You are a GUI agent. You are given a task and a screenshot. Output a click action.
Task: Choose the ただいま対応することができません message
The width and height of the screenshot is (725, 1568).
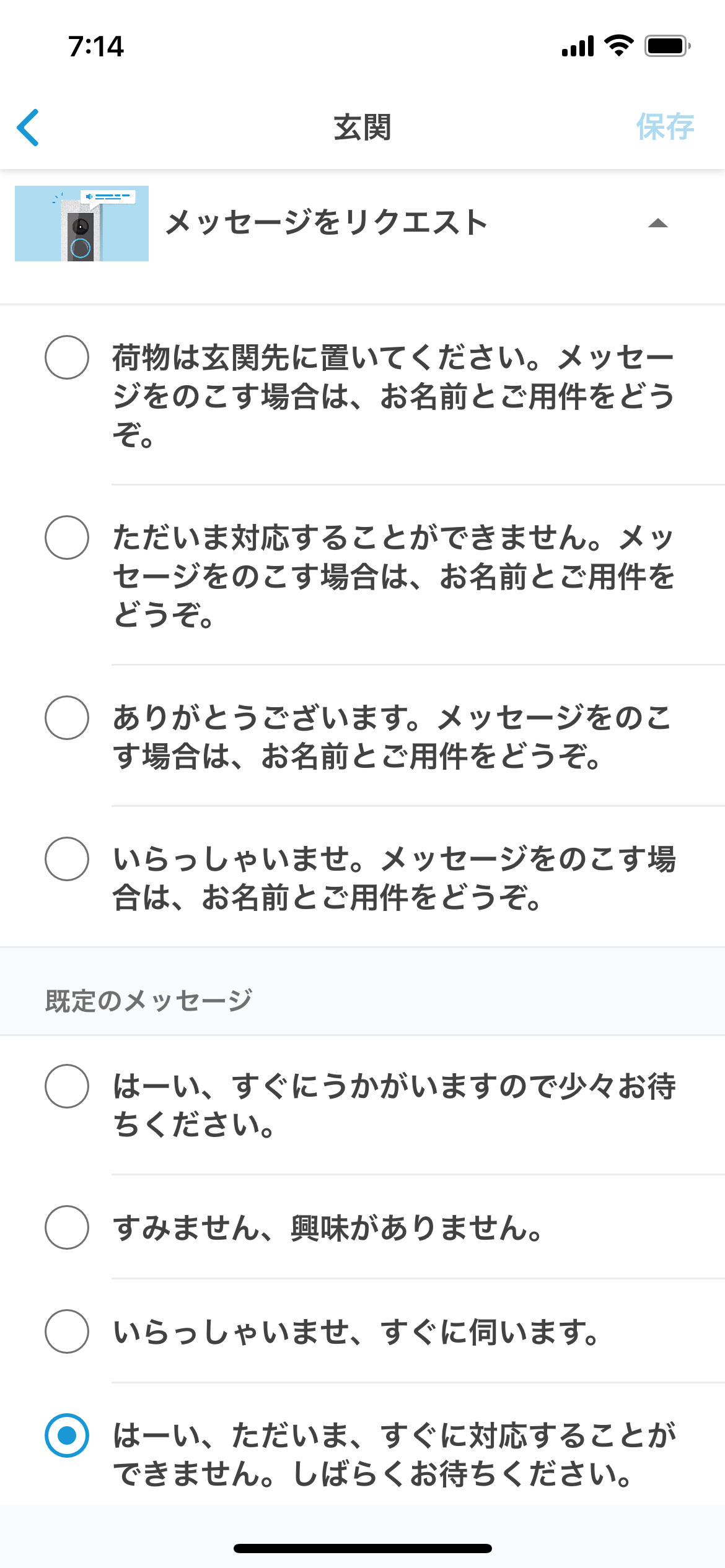pos(67,538)
